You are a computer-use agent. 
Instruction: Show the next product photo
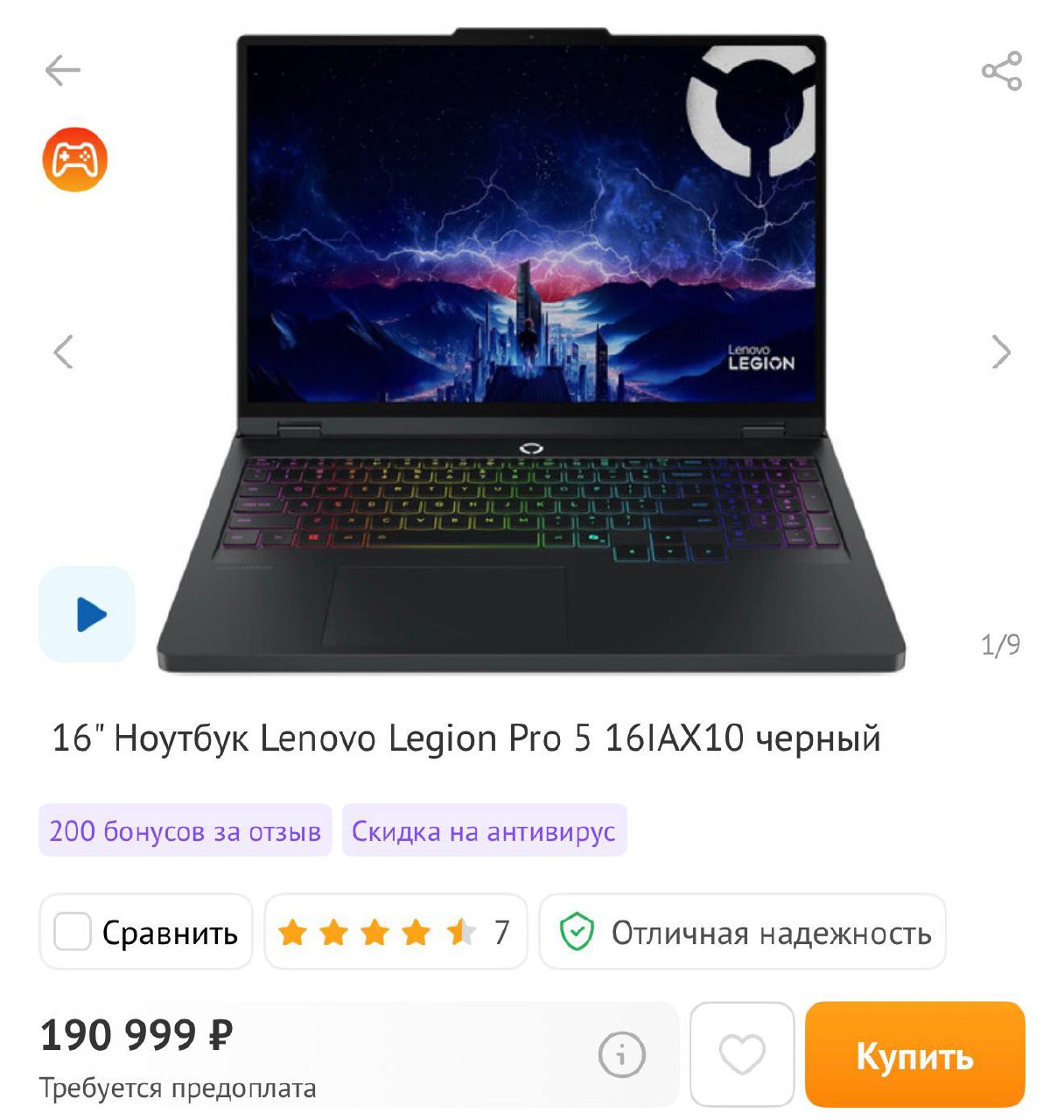tap(1001, 352)
